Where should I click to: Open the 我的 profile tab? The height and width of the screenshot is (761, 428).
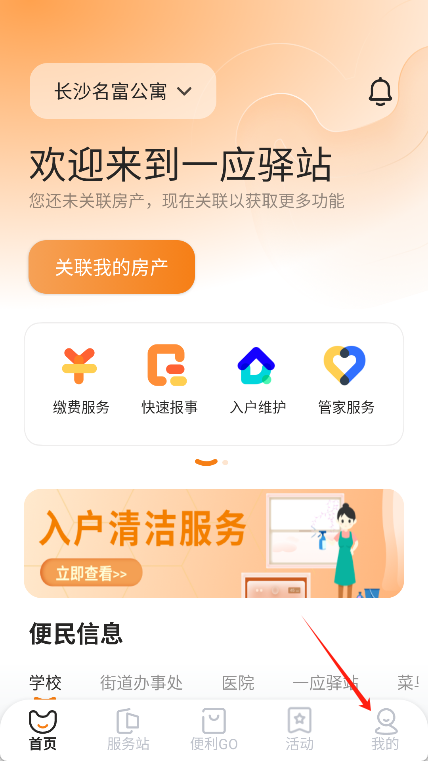385,730
